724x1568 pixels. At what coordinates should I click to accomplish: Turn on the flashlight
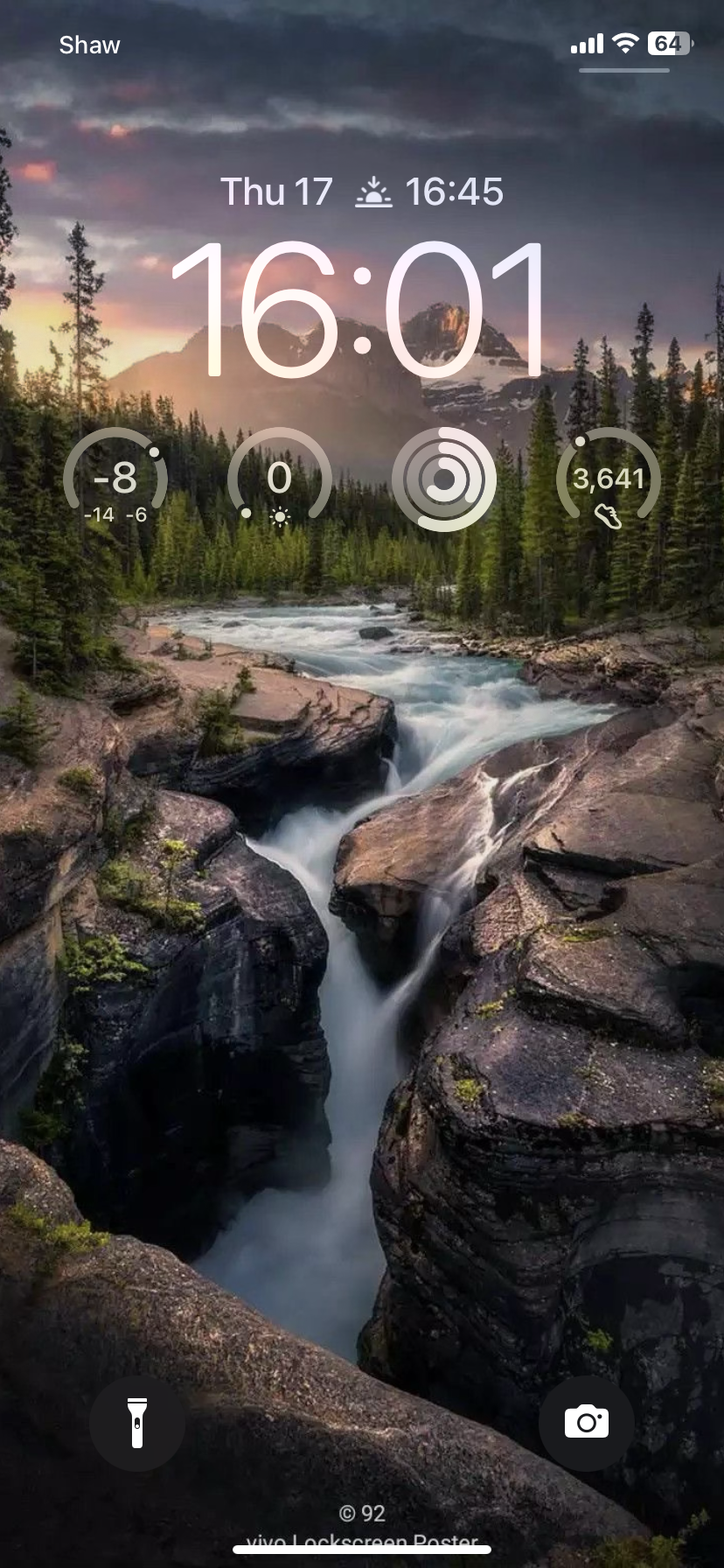[137, 1423]
